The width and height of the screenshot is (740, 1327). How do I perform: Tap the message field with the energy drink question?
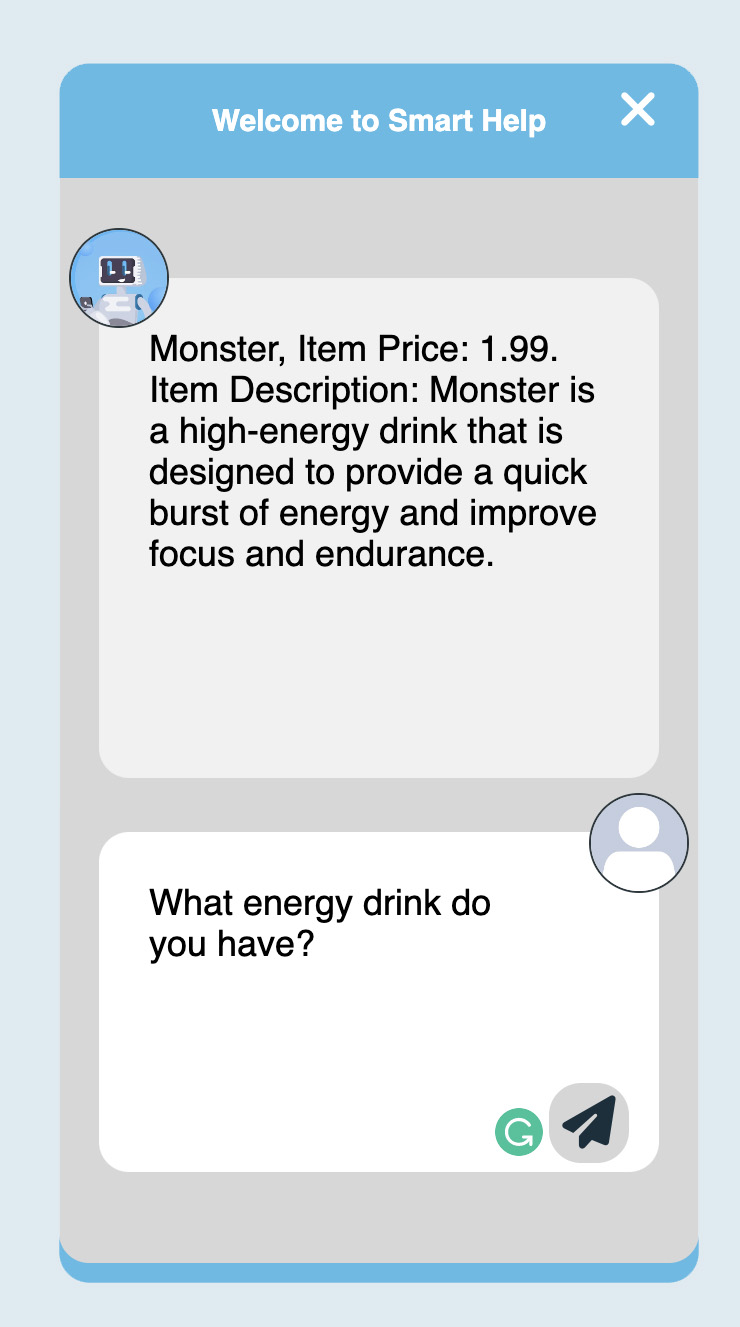378,1001
